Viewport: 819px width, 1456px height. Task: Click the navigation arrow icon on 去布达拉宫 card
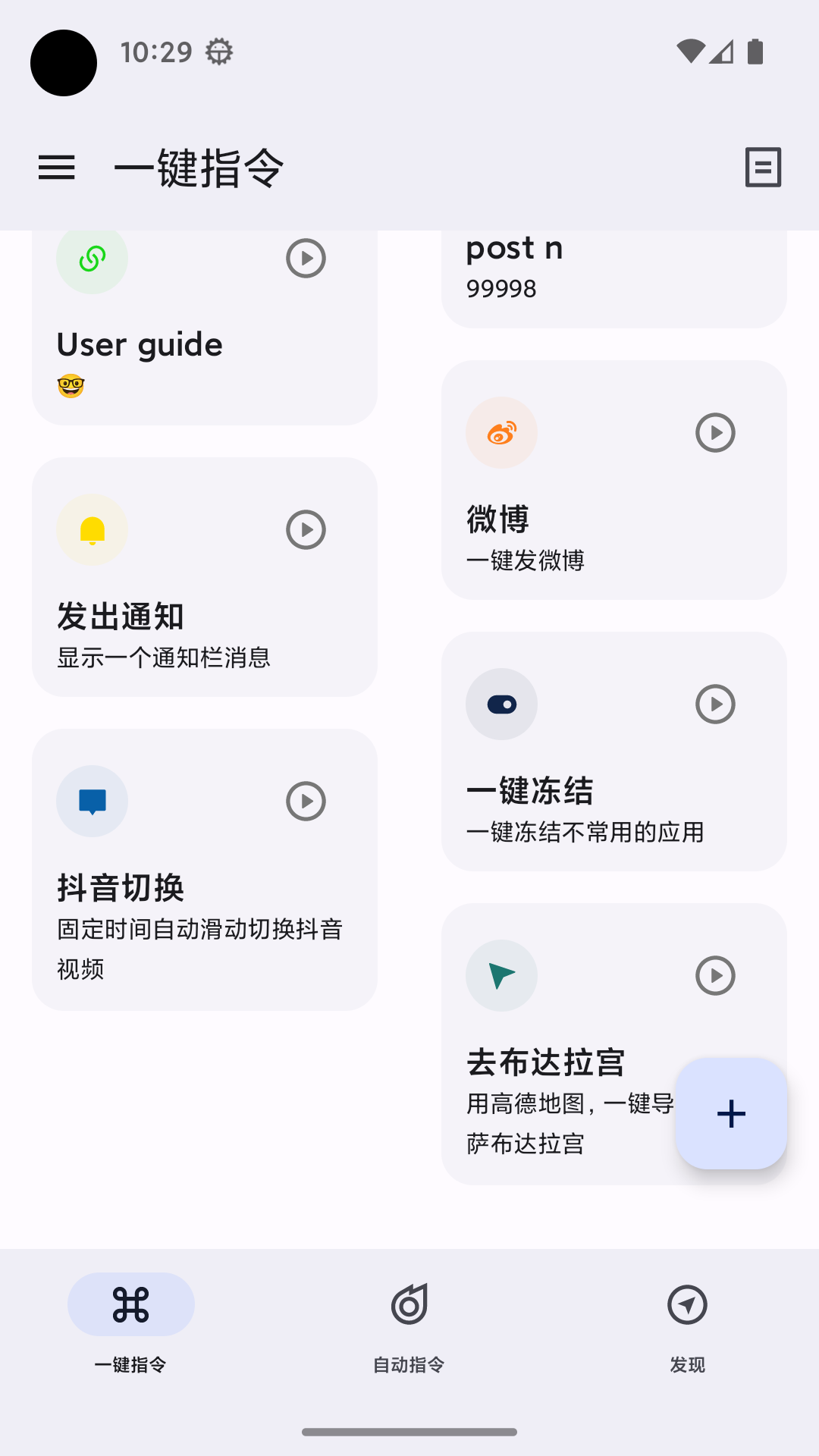coord(501,976)
